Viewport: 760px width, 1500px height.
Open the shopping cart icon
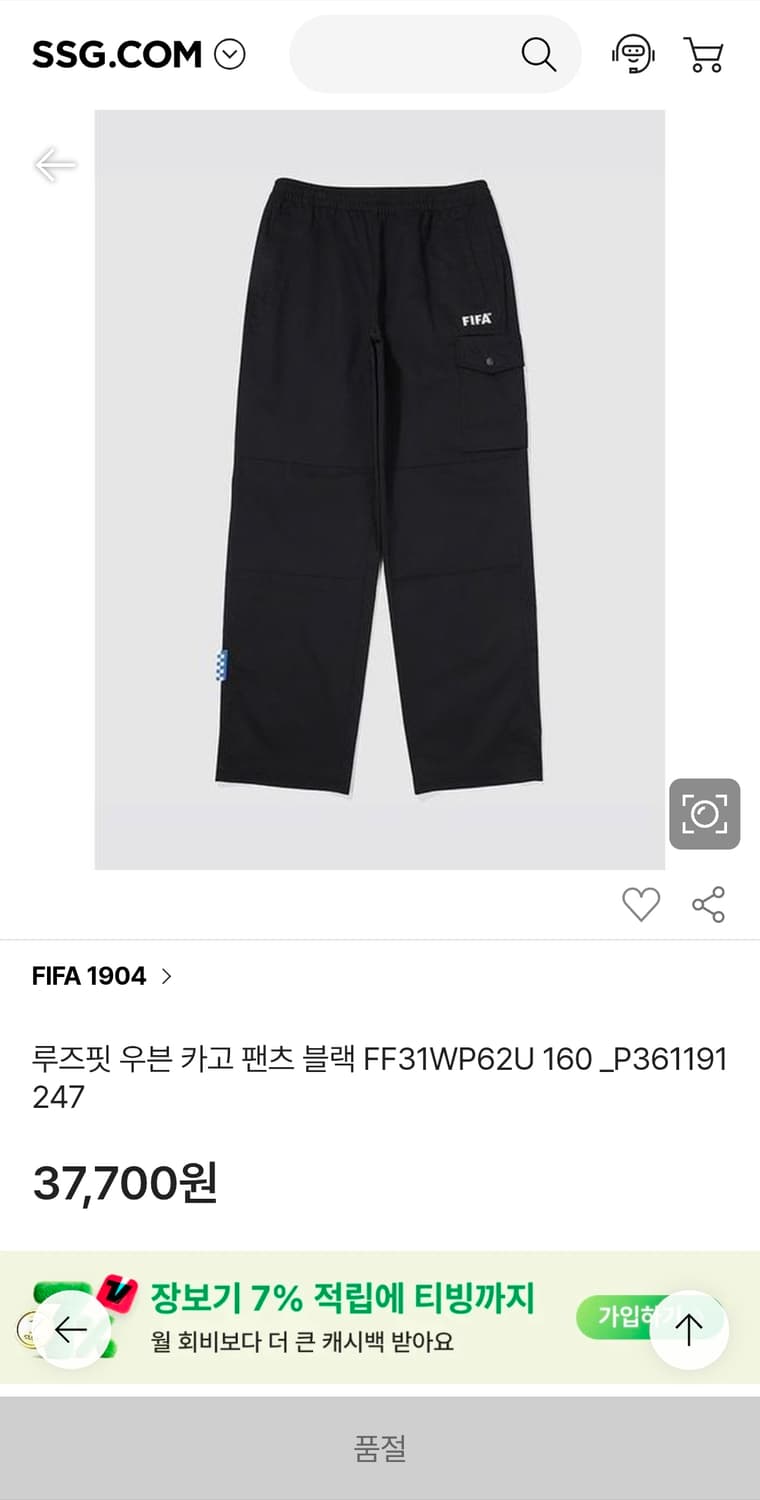[704, 54]
